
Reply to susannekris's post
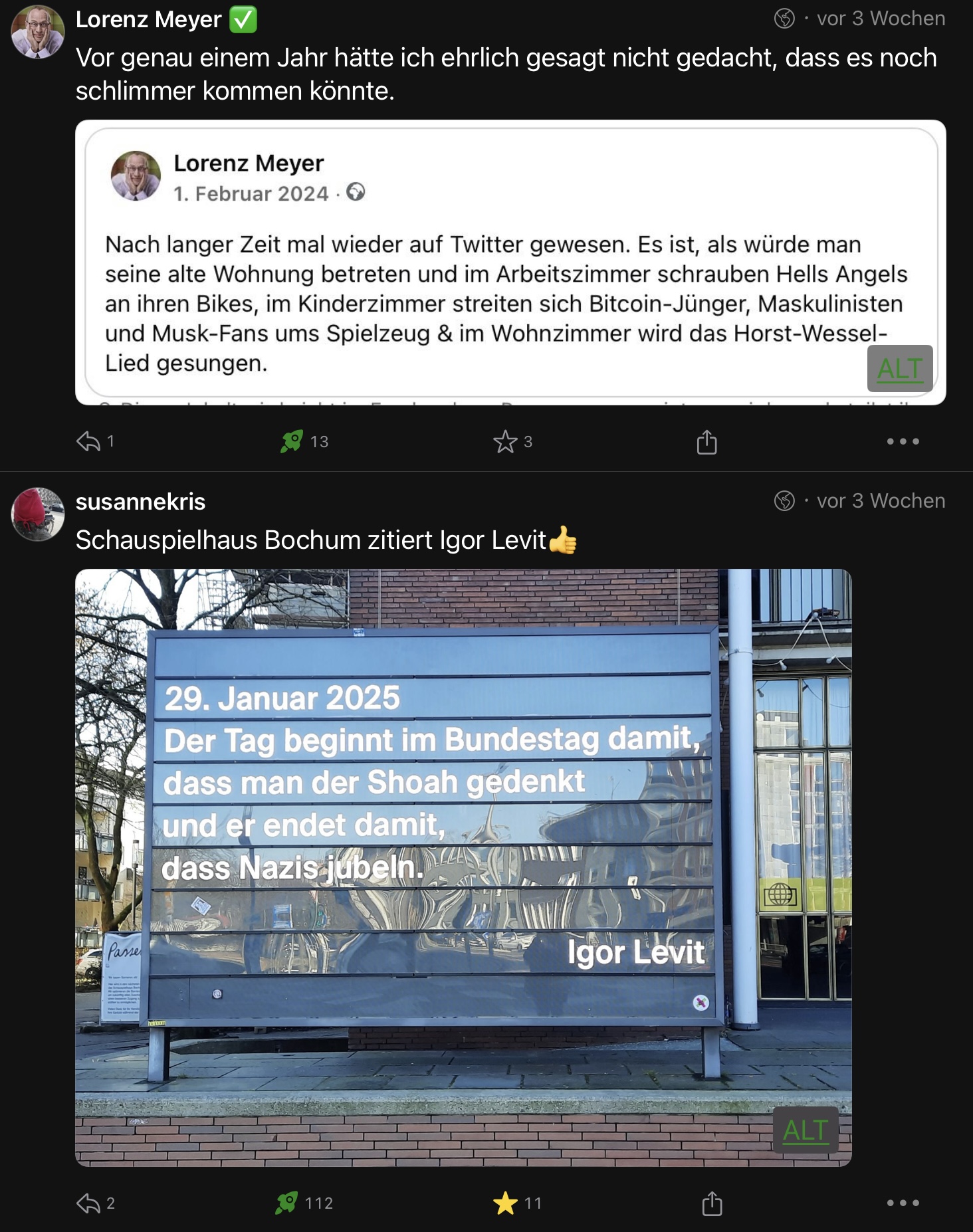coord(88,1203)
